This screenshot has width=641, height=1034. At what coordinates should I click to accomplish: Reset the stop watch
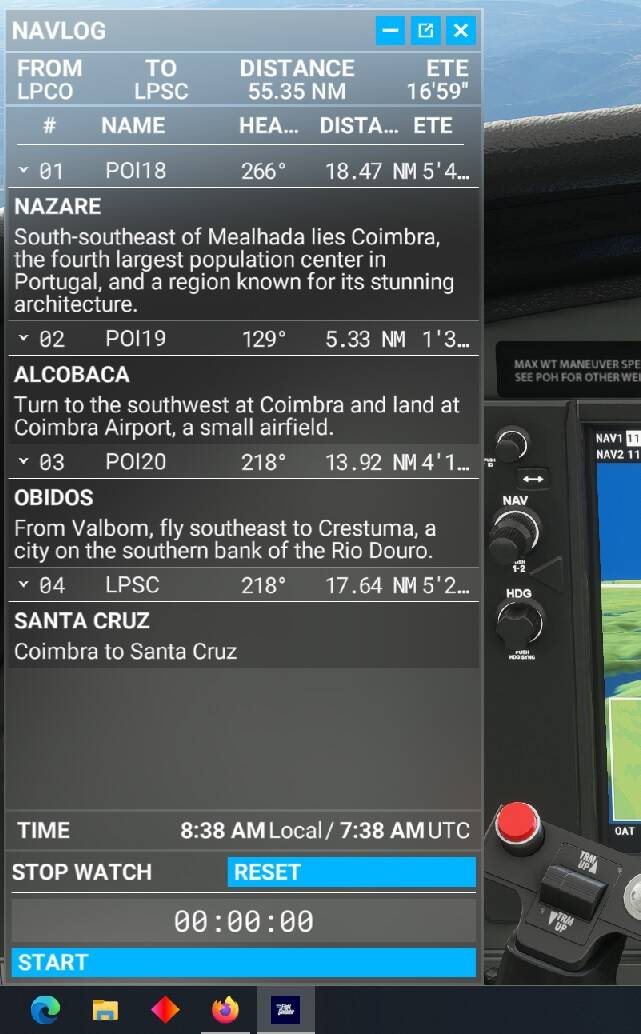(351, 872)
